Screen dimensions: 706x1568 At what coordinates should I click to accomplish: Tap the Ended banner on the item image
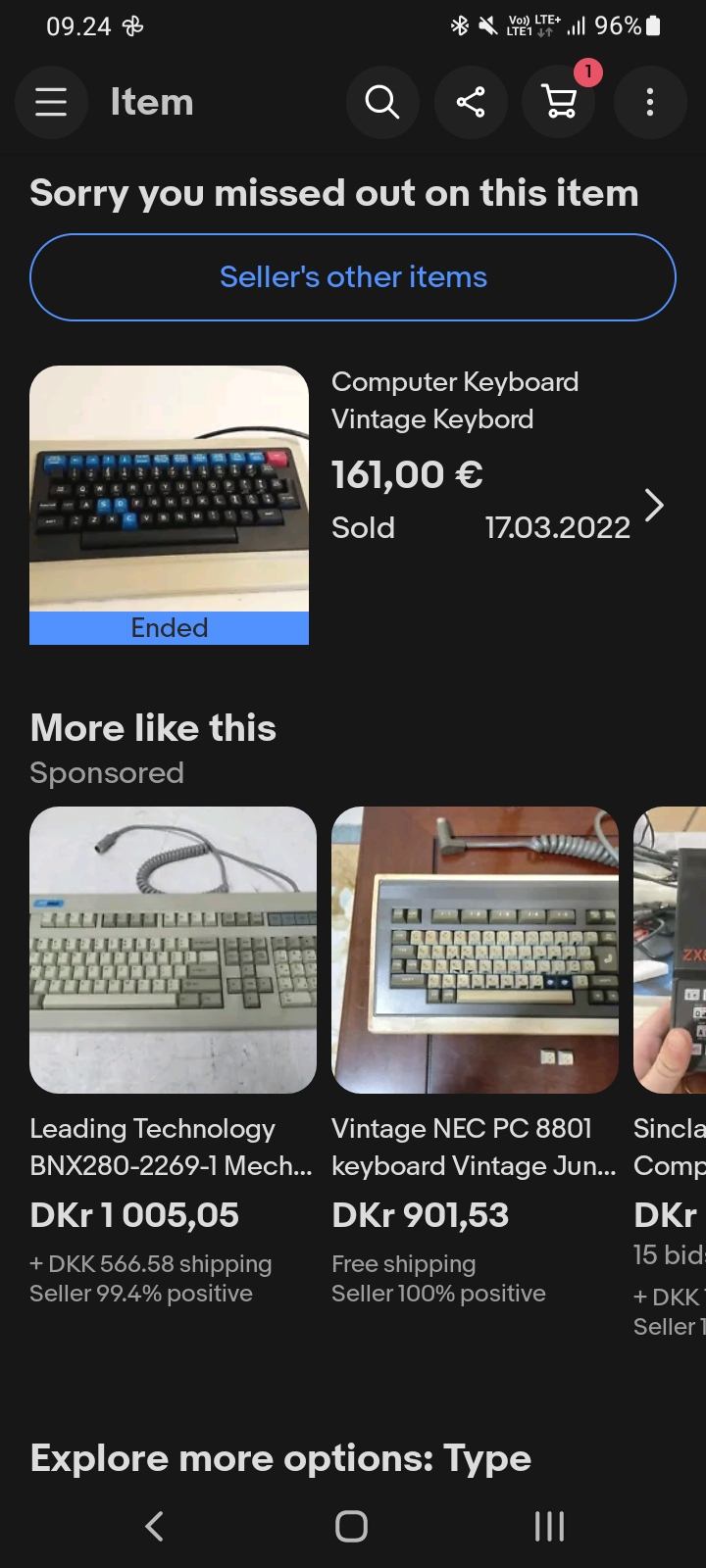pyautogui.click(x=169, y=627)
